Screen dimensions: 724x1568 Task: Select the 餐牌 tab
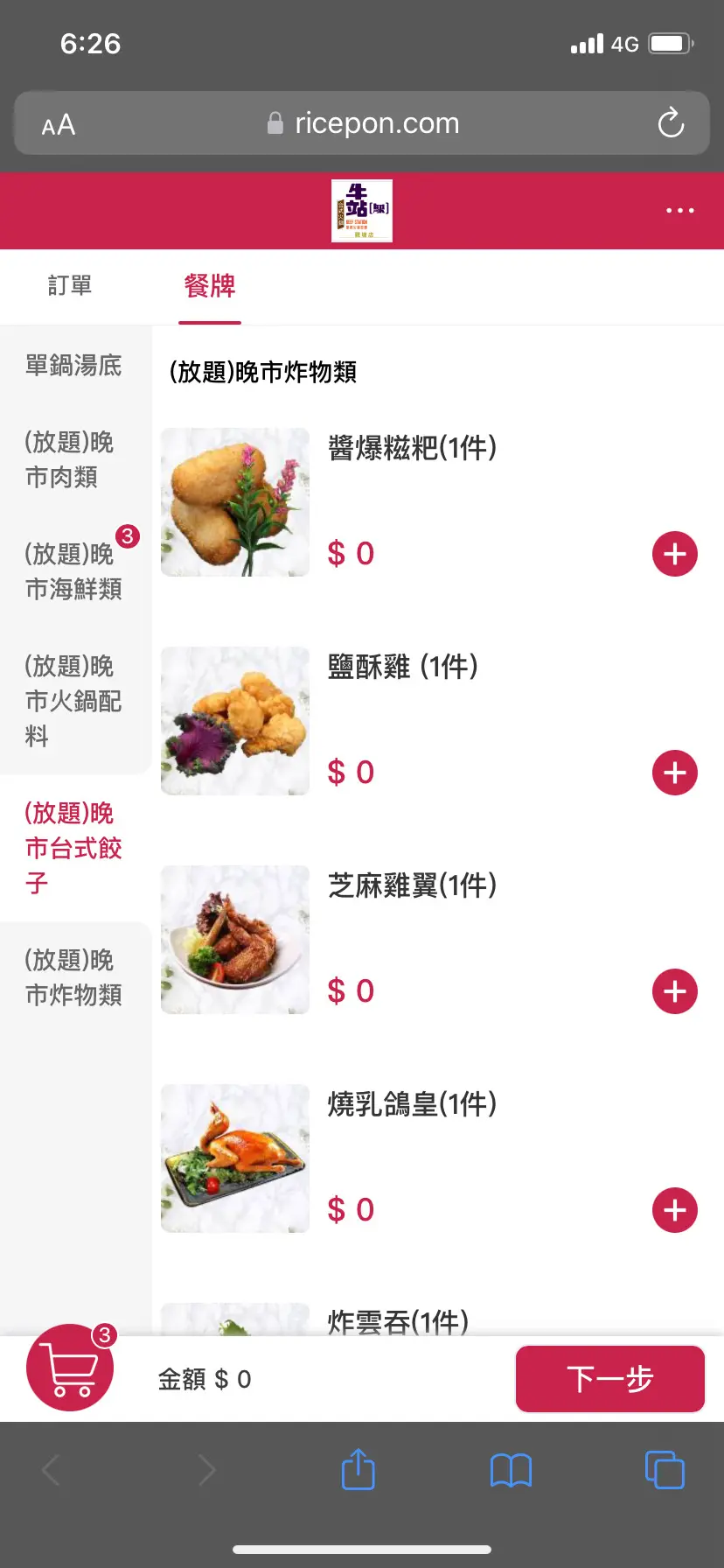[x=210, y=285]
